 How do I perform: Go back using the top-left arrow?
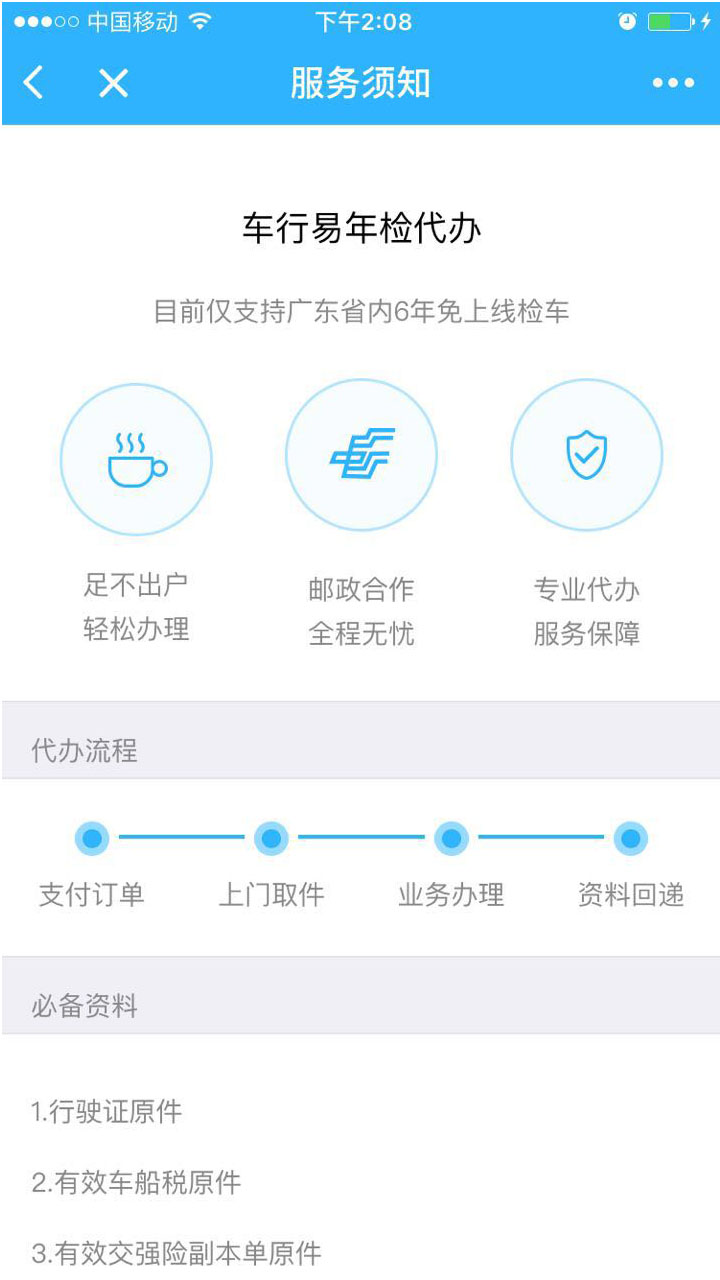pos(34,83)
